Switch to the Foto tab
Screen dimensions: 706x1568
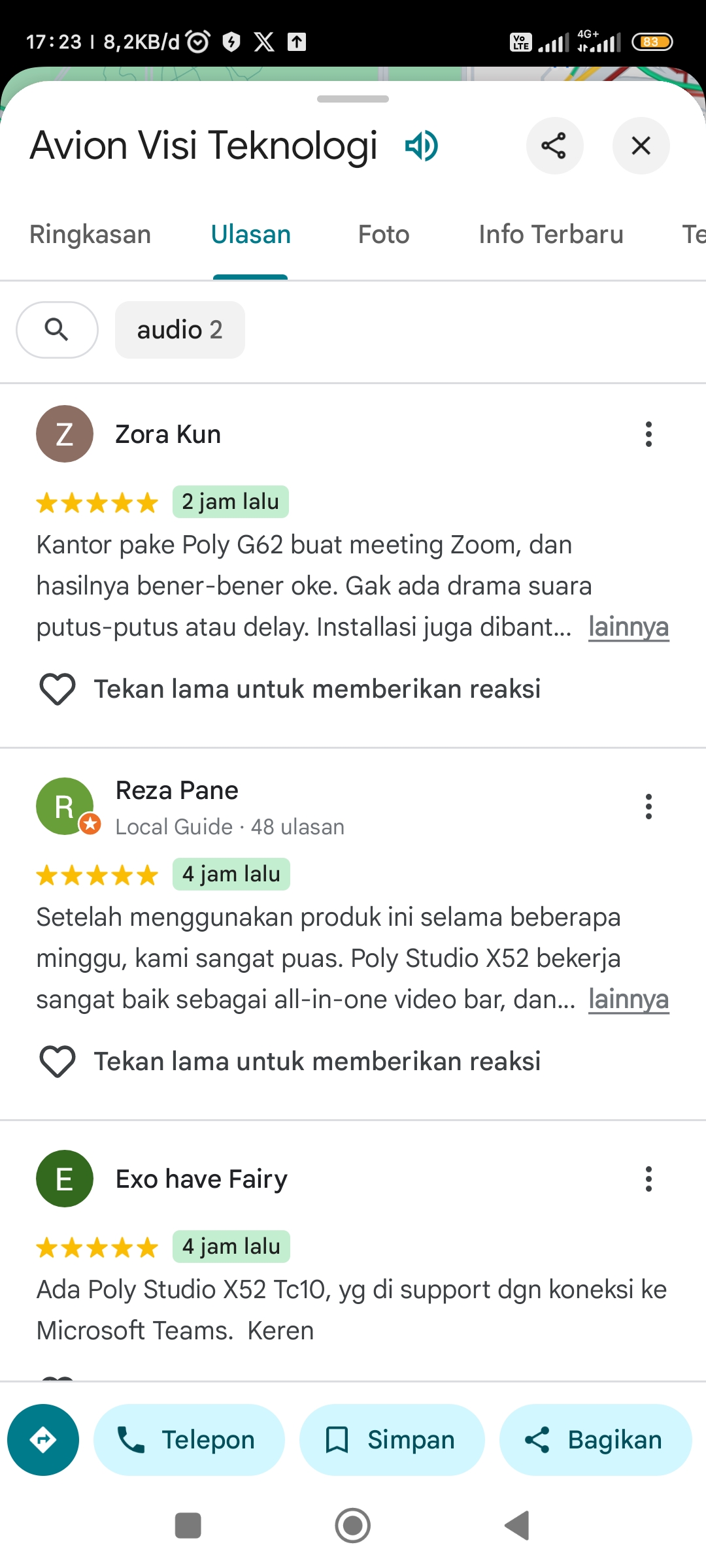[384, 235]
